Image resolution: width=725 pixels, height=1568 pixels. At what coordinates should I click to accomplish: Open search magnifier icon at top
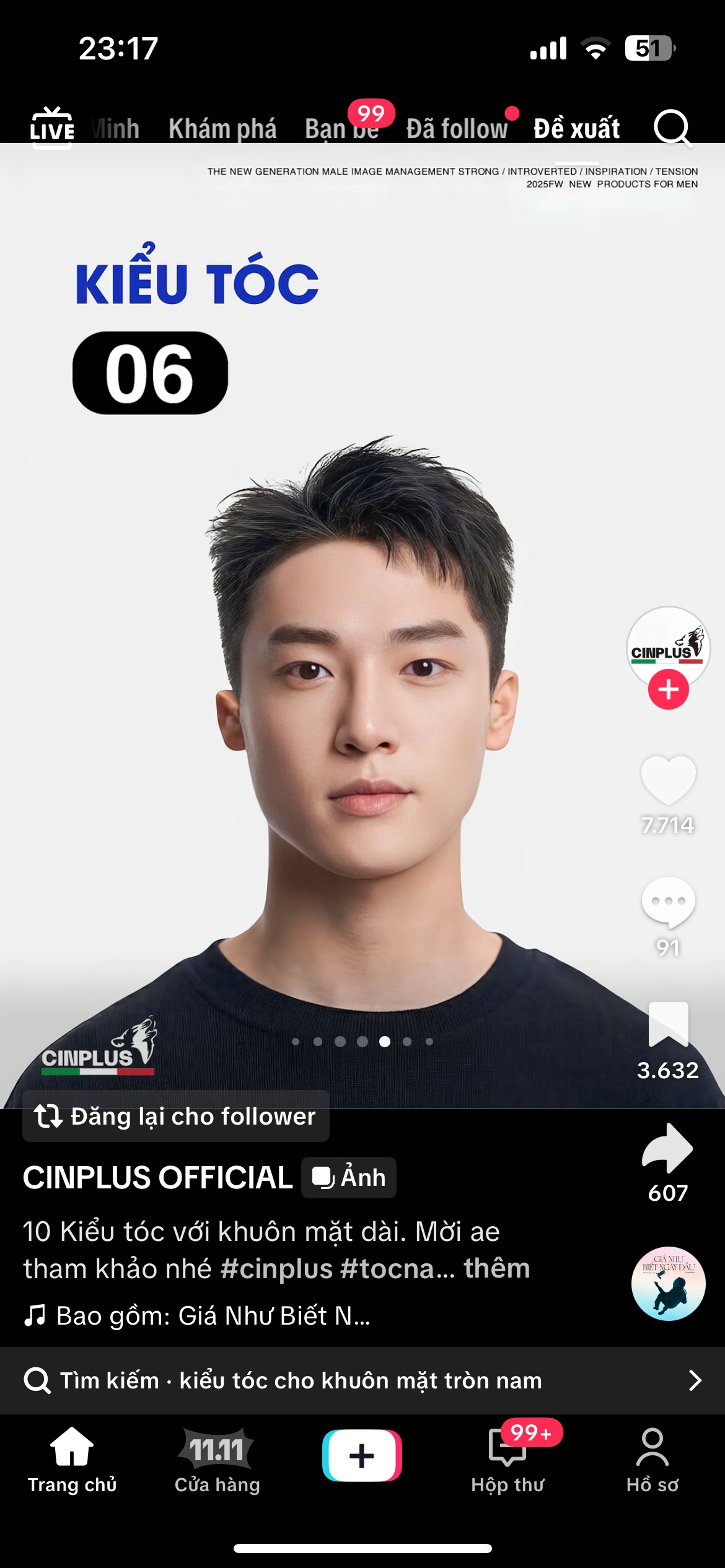pos(672,128)
